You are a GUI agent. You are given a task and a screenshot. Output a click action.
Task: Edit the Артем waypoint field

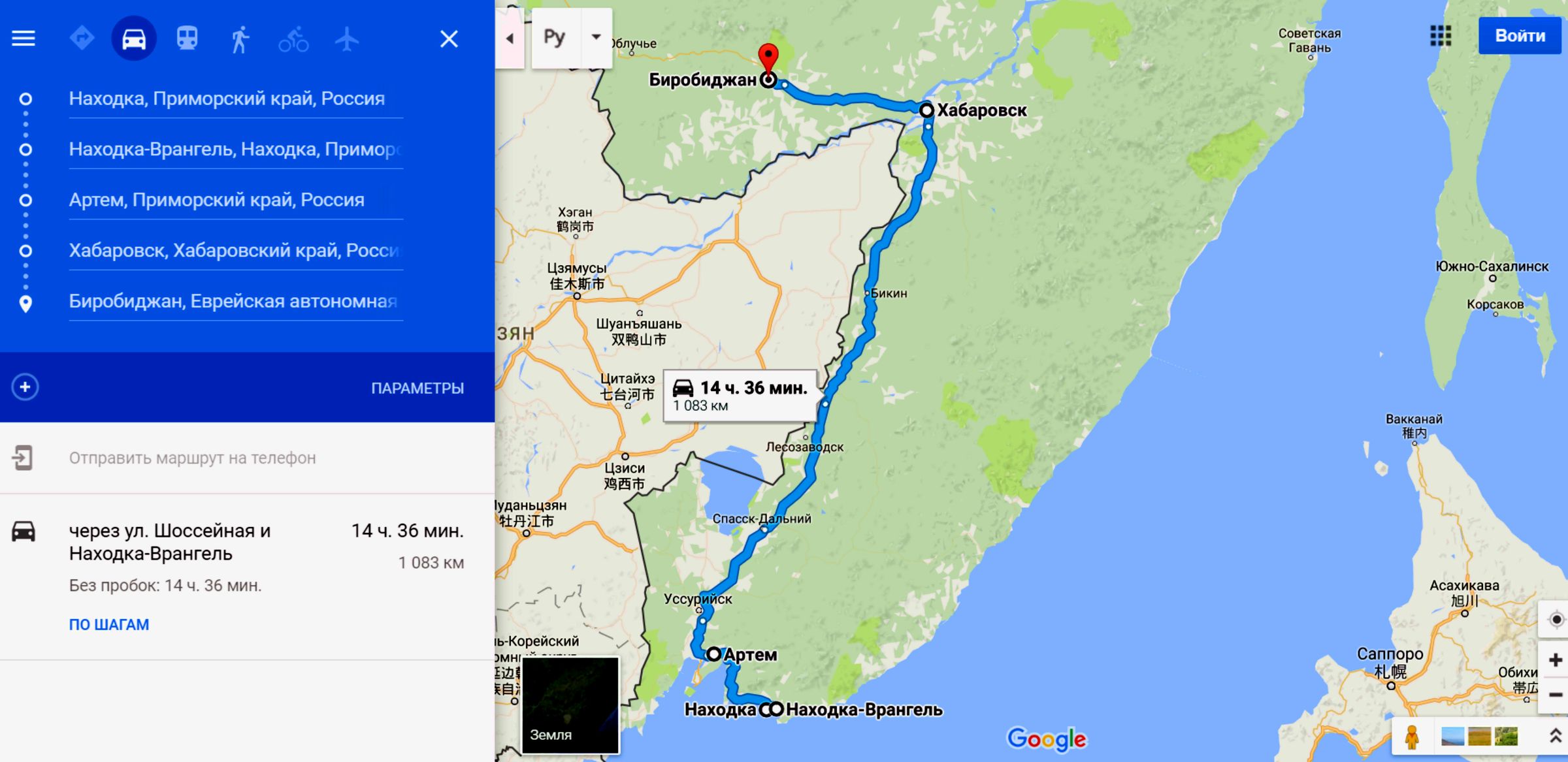click(235, 200)
